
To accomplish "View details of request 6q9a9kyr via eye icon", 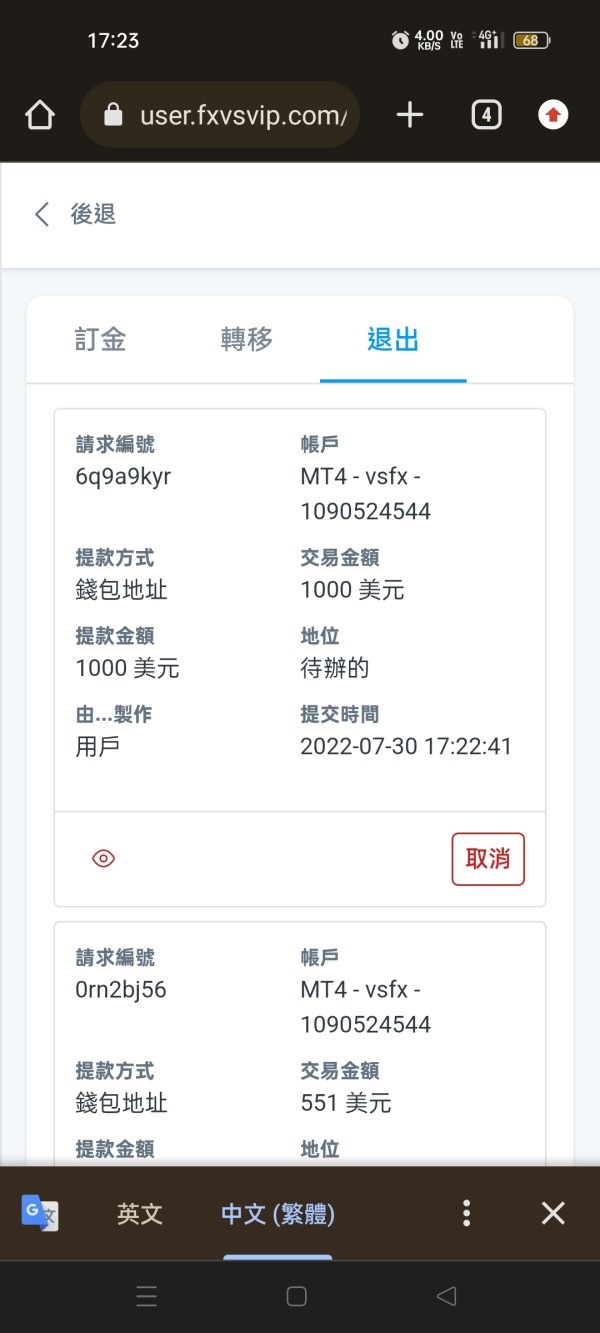I will tap(103, 858).
